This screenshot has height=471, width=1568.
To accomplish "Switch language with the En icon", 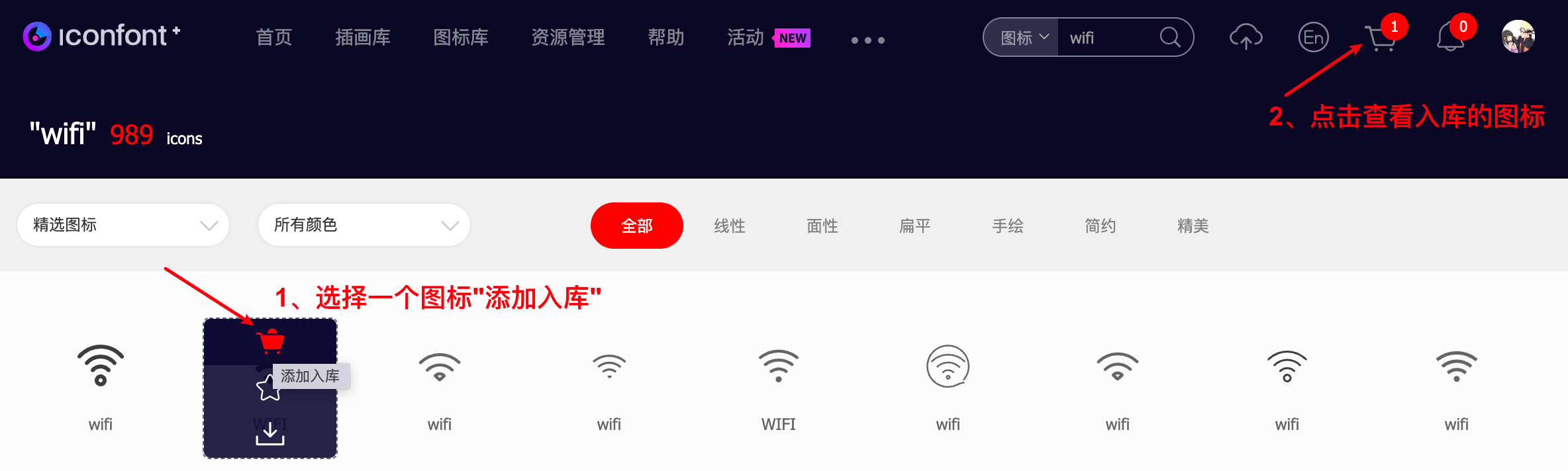I will [x=1313, y=38].
